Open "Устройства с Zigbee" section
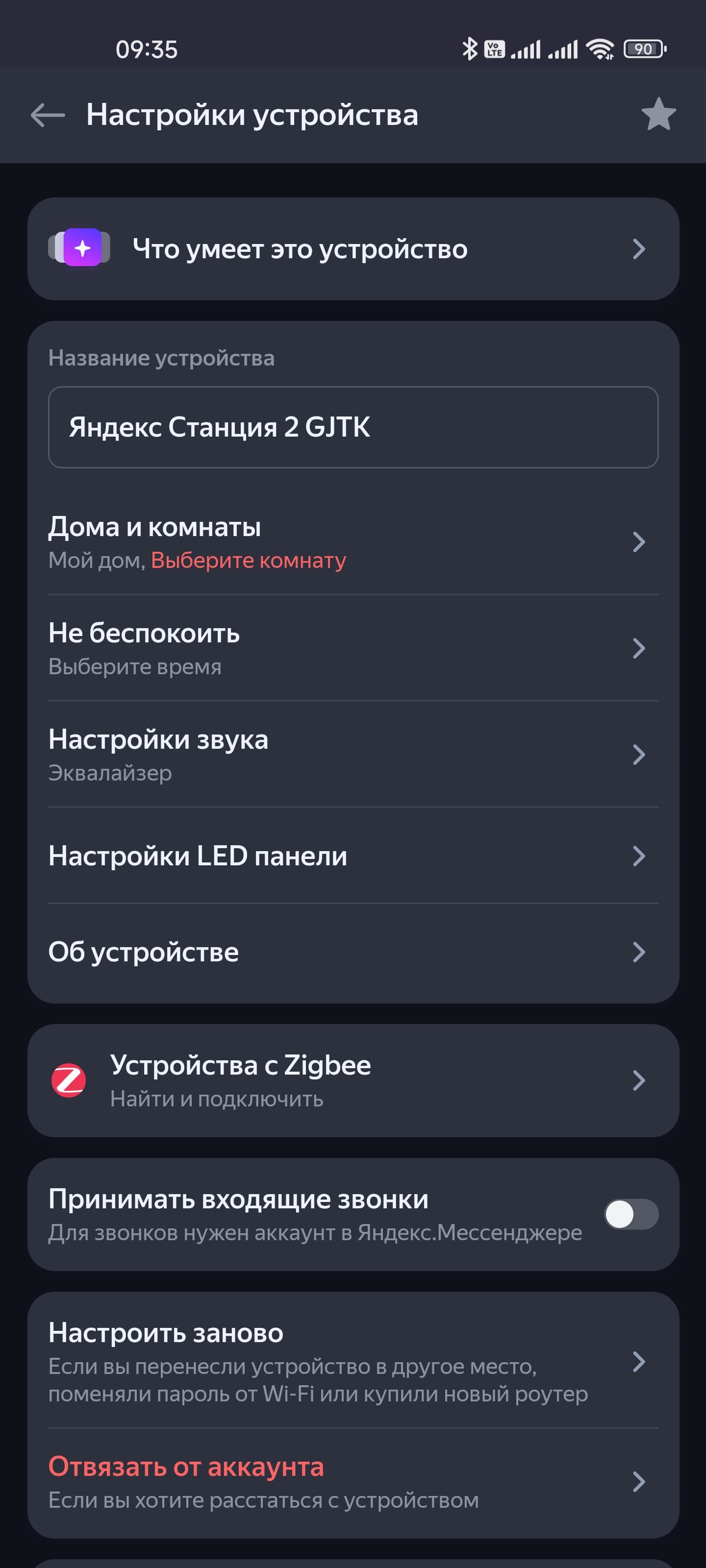706x1568 pixels. coord(353,1080)
